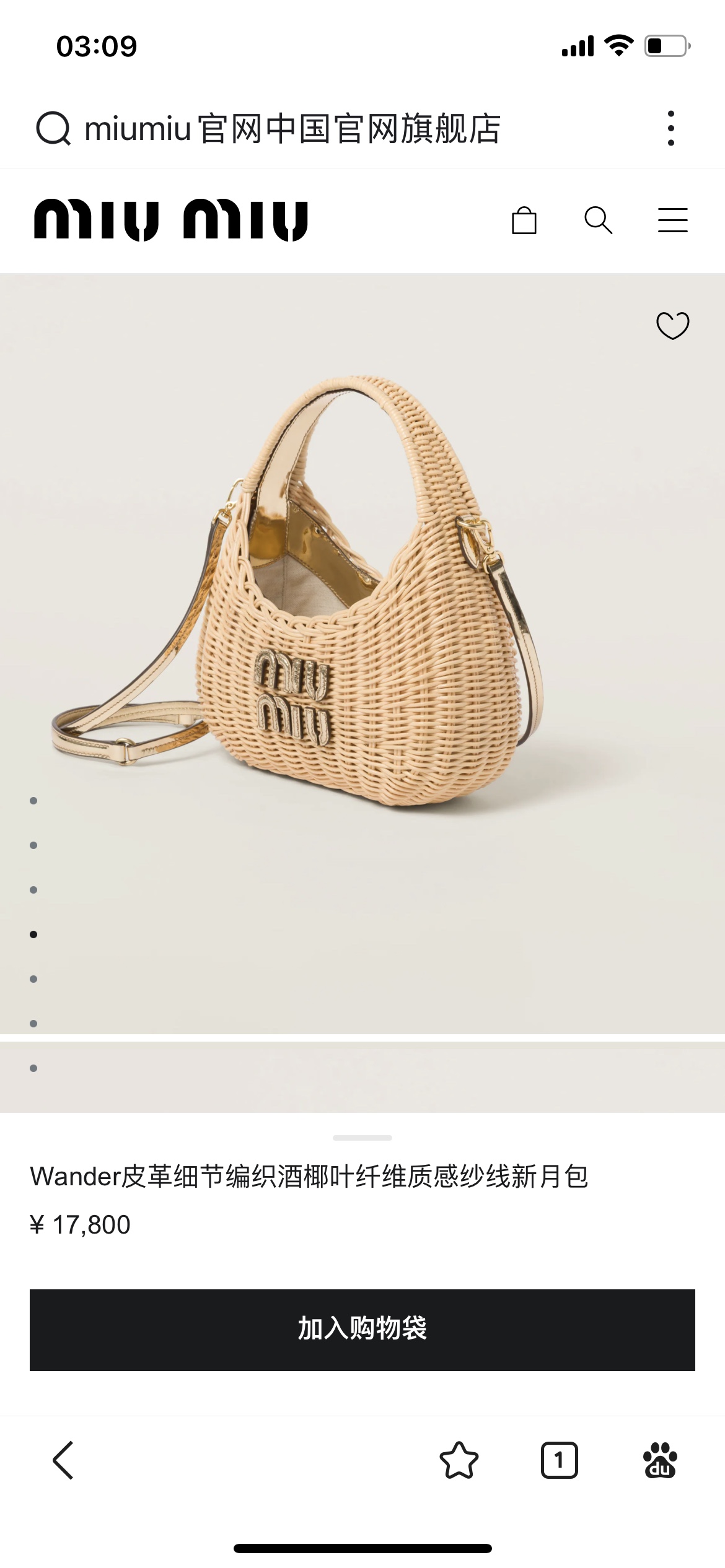Image resolution: width=725 pixels, height=1568 pixels.
Task: Add the Wander bag to wishlist
Action: point(672,325)
